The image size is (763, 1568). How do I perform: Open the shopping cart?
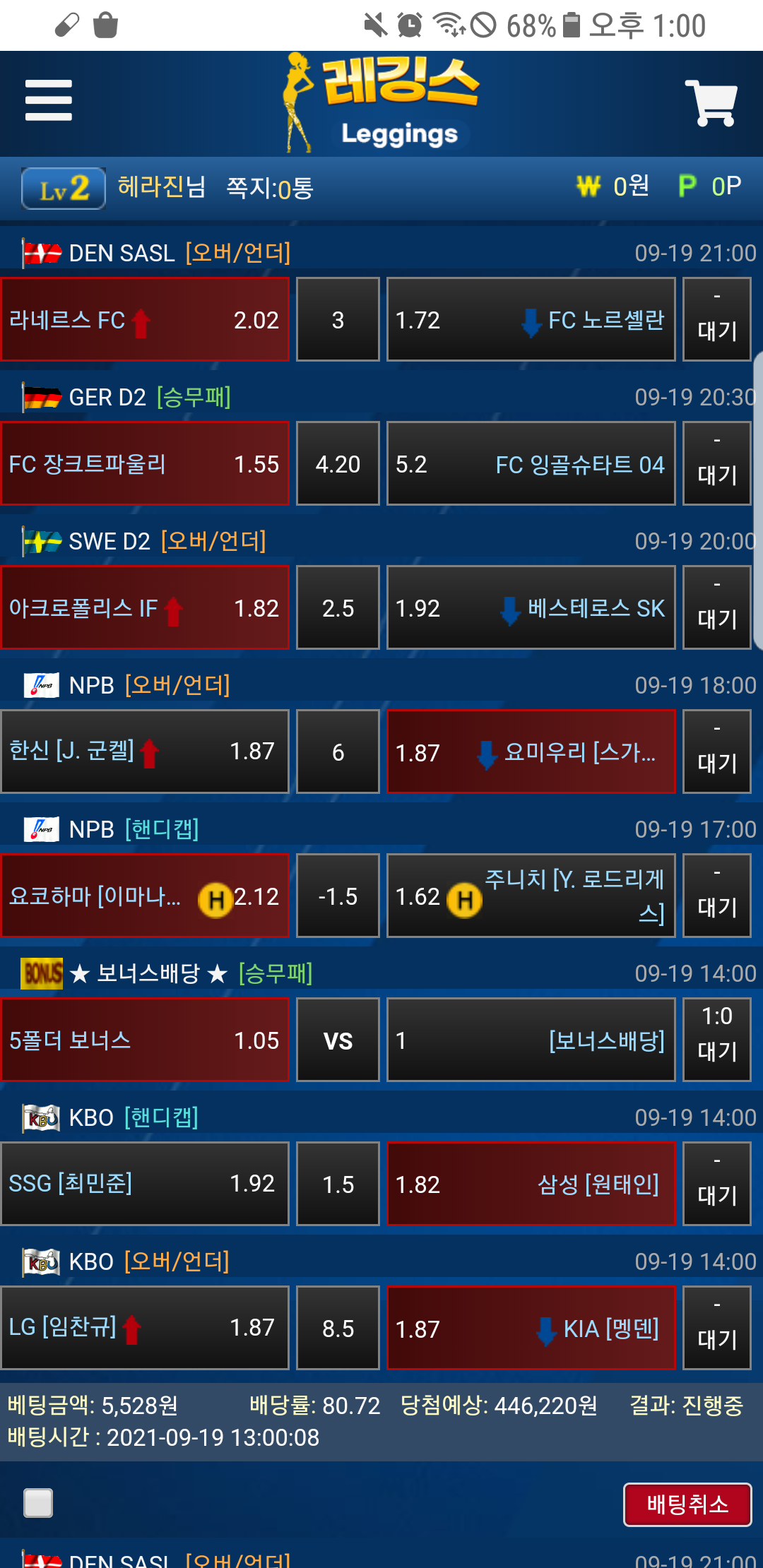tap(711, 103)
